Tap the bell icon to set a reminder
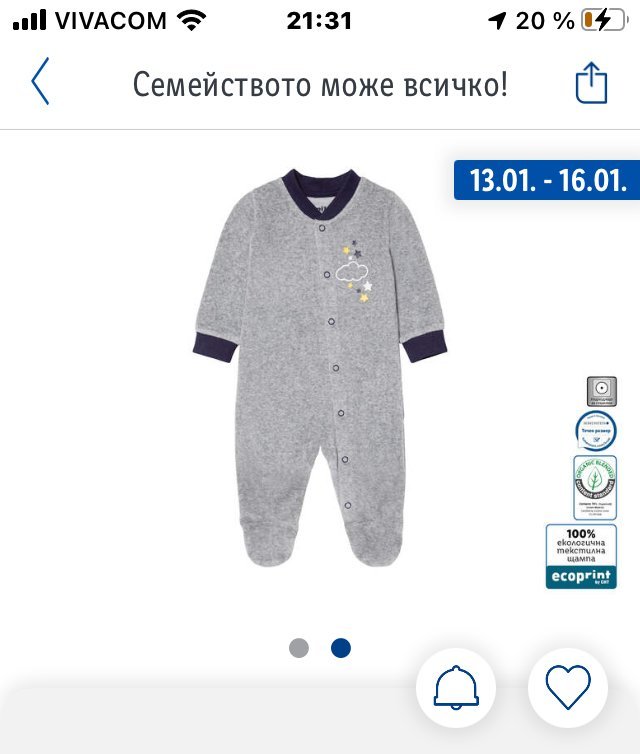 [456, 688]
